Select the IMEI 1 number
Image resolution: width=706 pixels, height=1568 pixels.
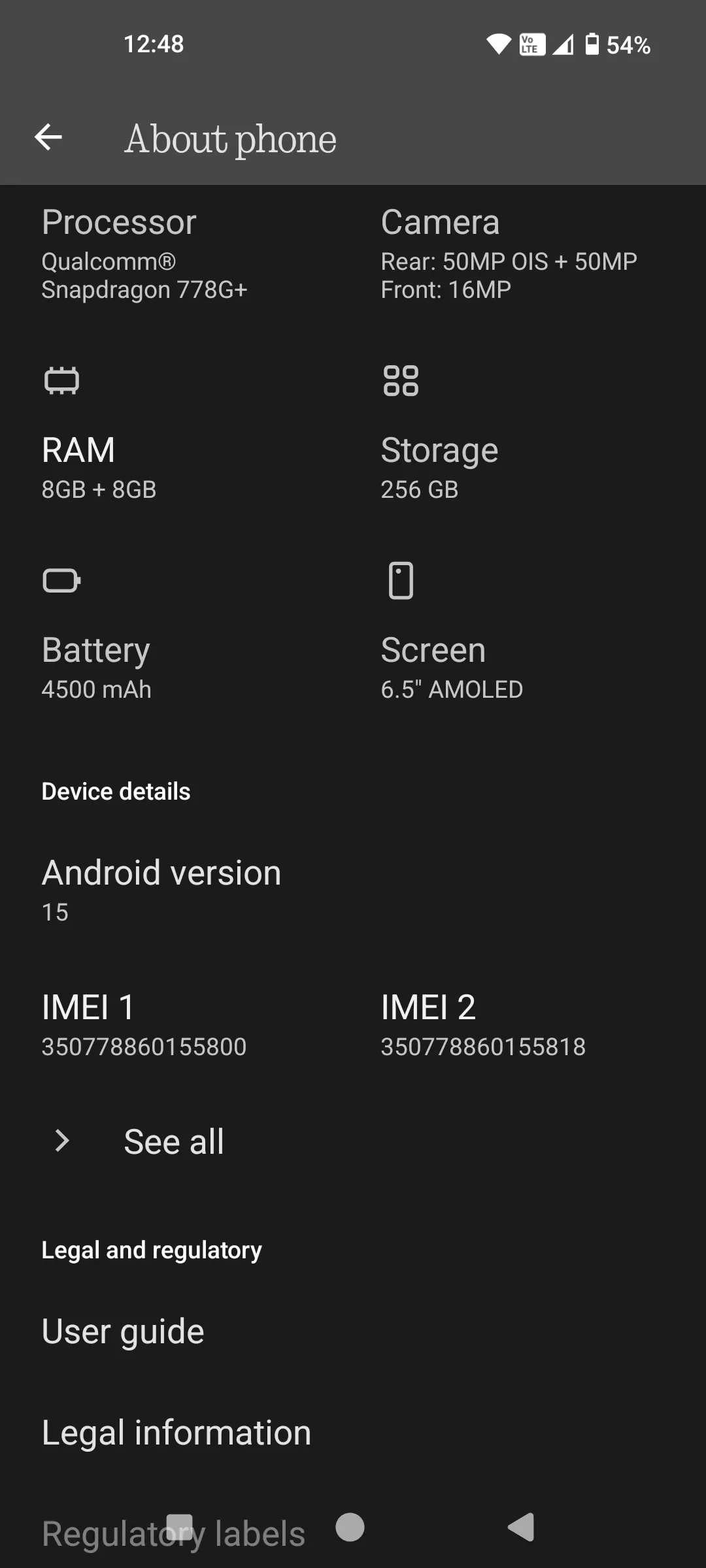point(143,1046)
